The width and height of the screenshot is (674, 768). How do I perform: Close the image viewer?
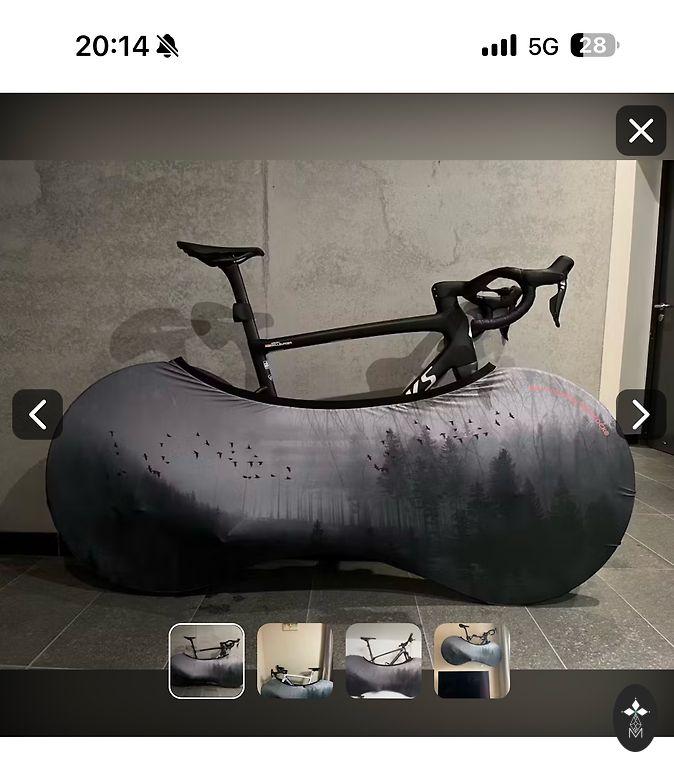point(641,131)
